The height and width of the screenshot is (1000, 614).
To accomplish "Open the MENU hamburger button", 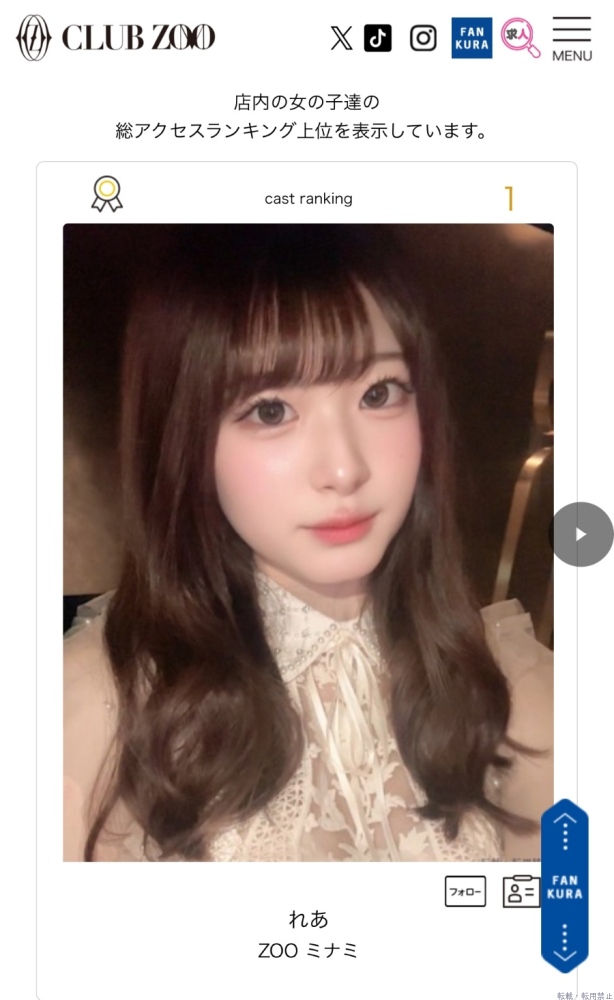I will 571,38.
